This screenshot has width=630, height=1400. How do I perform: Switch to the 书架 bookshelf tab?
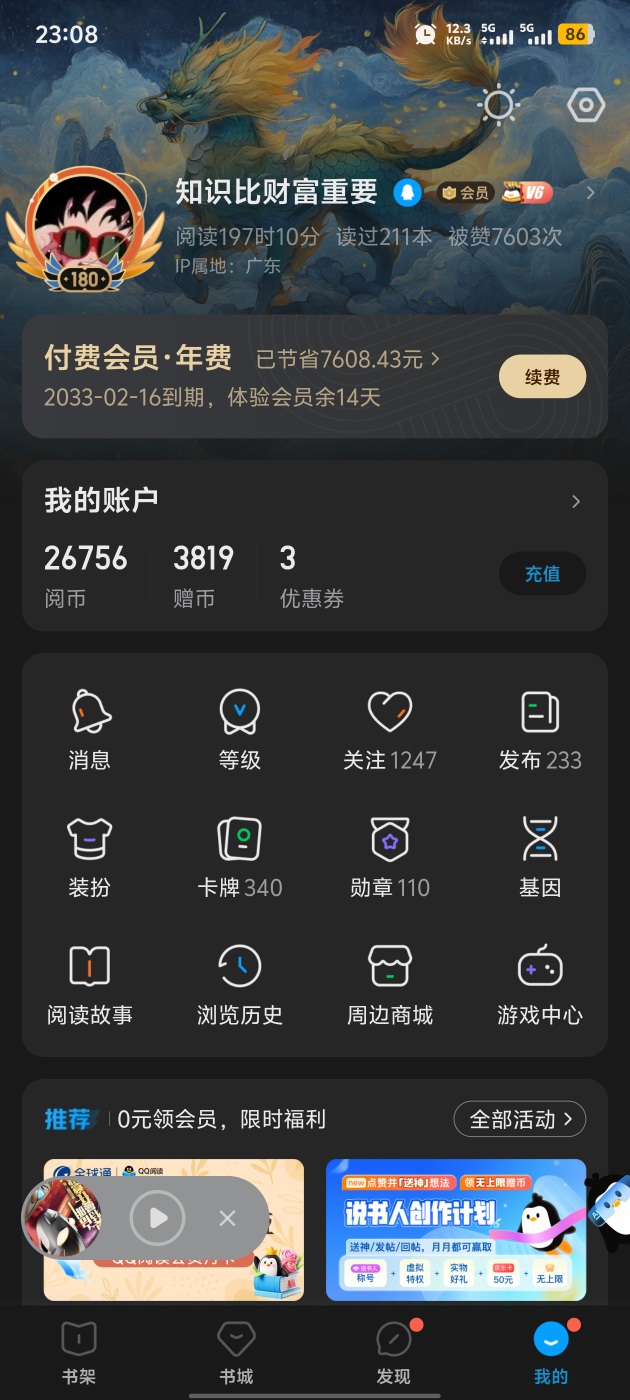click(x=79, y=1353)
